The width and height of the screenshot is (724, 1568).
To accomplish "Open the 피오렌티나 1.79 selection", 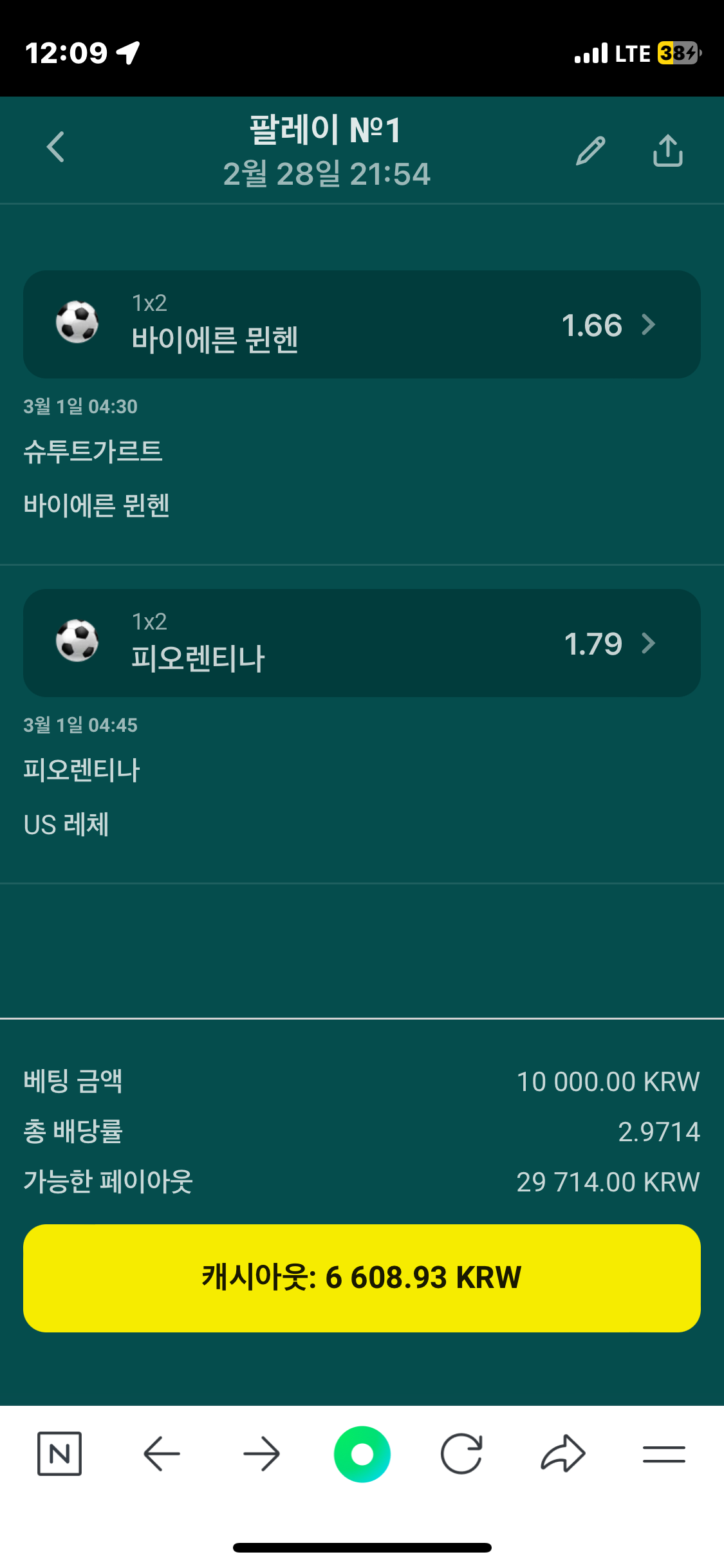I will tap(362, 643).
